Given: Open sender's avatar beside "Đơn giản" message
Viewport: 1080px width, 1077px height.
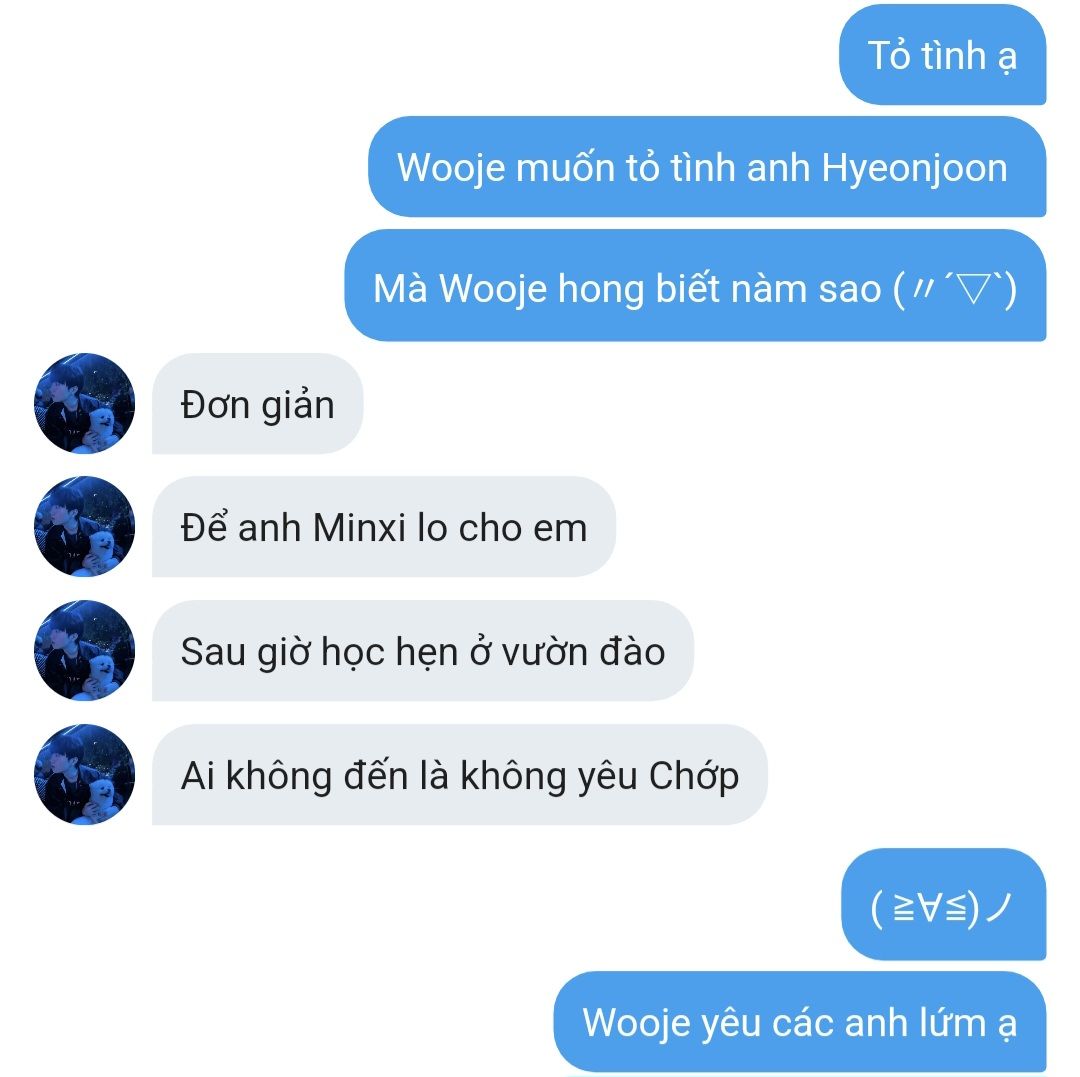Looking at the screenshot, I should pyautogui.click(x=84, y=404).
